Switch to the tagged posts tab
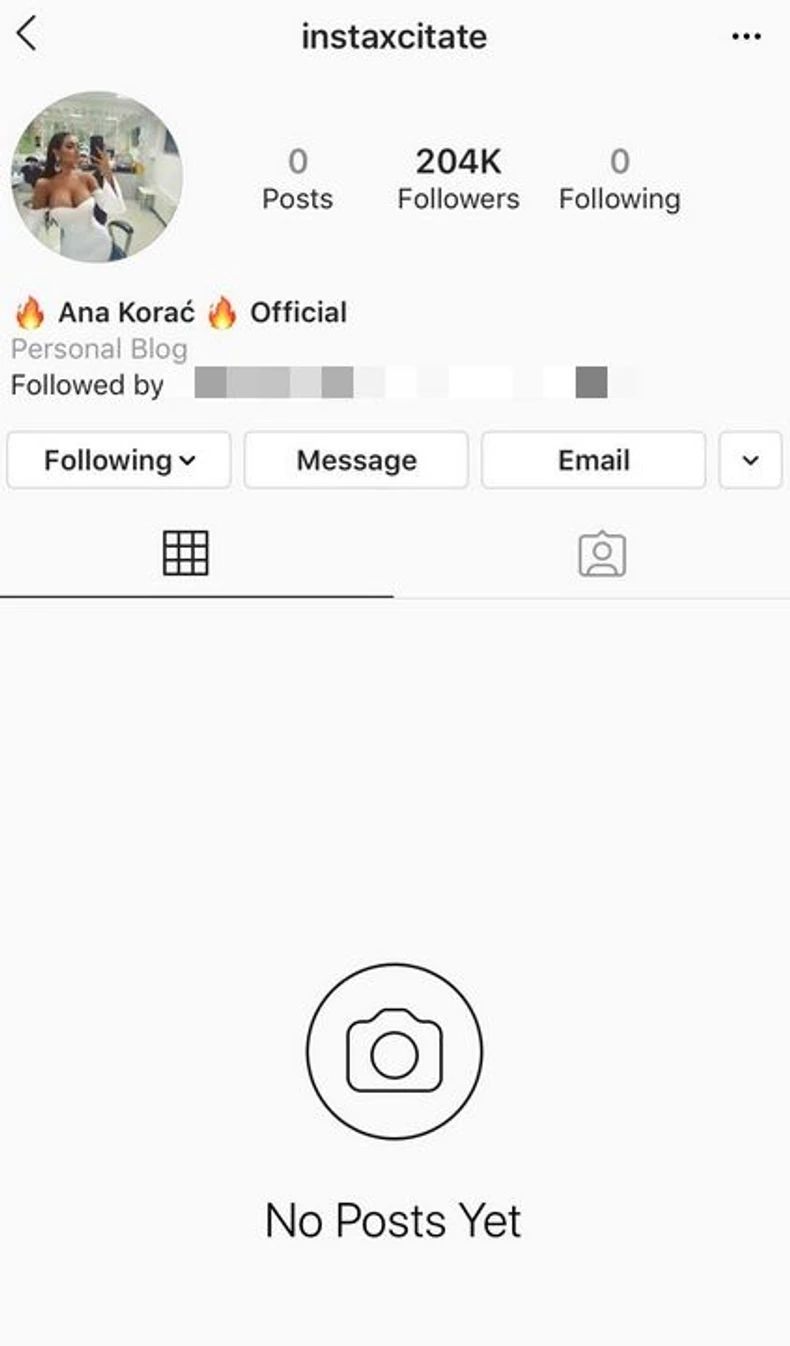Image resolution: width=790 pixels, height=1346 pixels. [604, 552]
